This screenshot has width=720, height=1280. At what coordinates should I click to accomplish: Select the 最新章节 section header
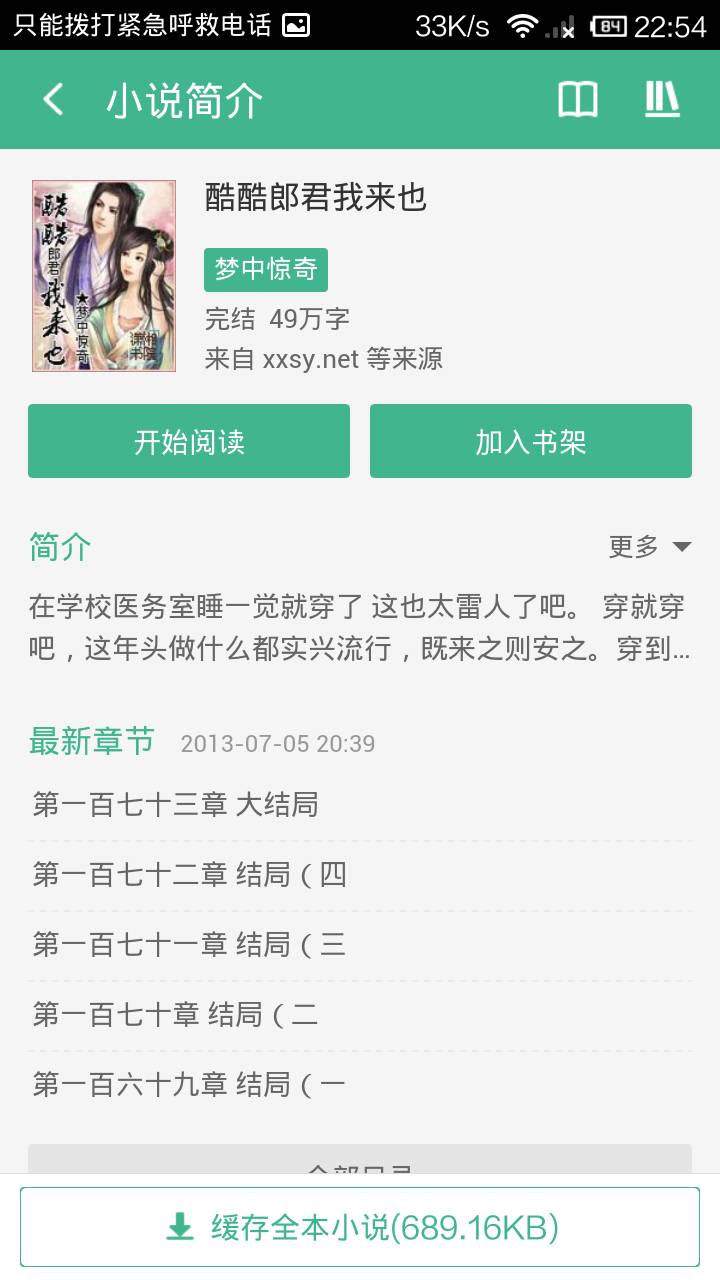click(90, 741)
